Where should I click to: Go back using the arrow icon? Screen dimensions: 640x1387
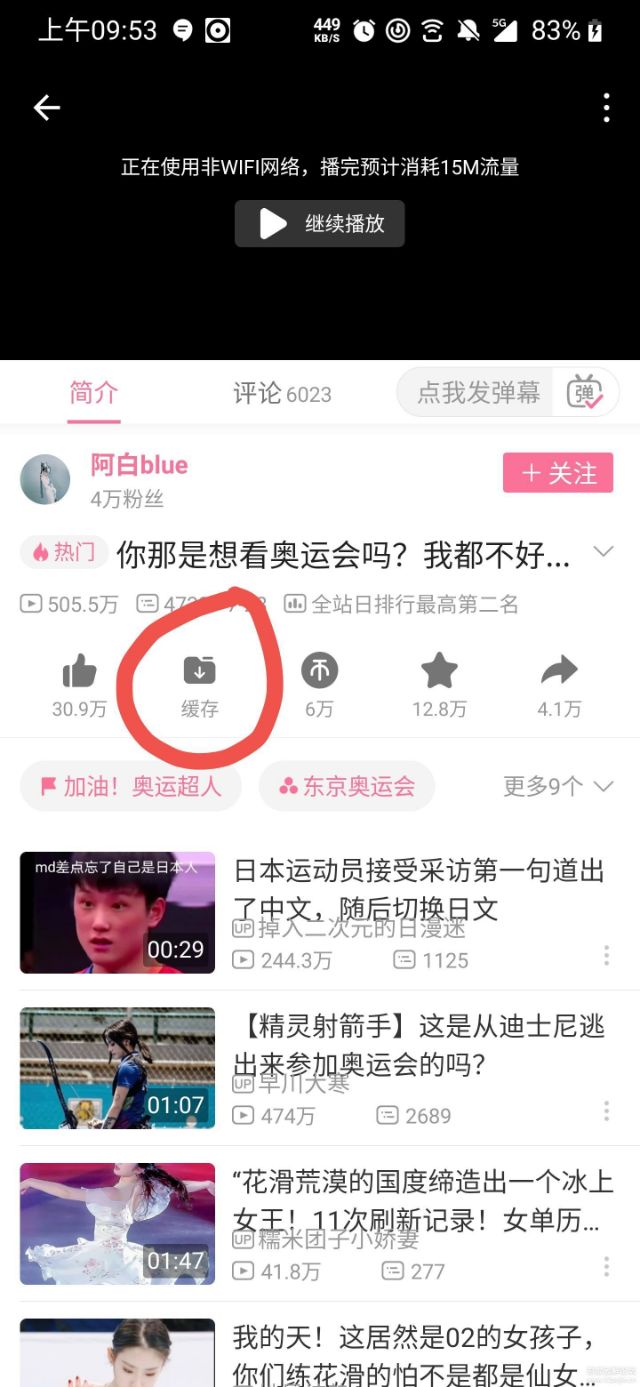[x=46, y=108]
